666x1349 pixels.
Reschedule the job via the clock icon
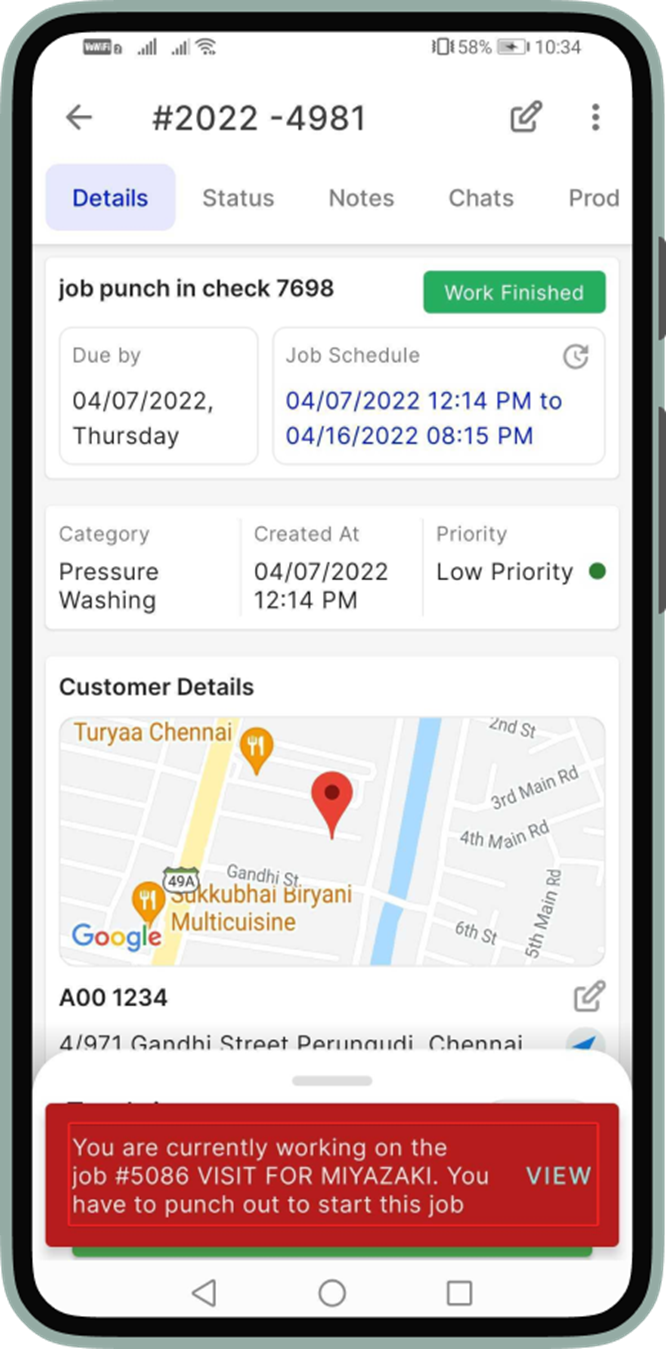pyautogui.click(x=575, y=356)
